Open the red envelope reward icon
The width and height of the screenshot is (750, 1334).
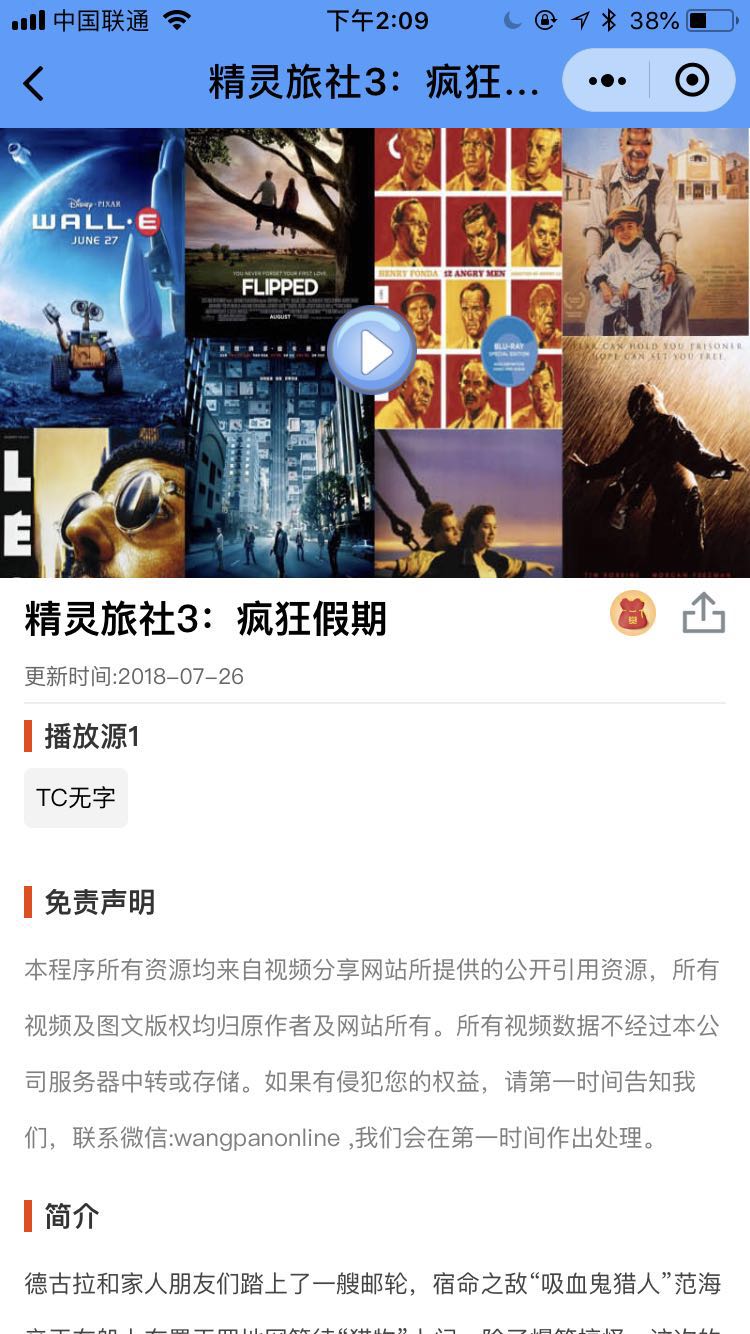click(633, 613)
